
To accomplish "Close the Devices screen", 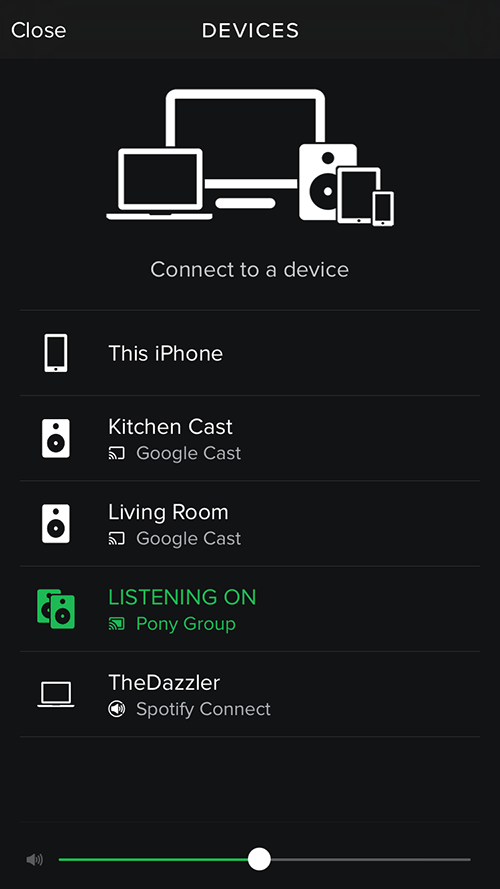I will coord(39,30).
